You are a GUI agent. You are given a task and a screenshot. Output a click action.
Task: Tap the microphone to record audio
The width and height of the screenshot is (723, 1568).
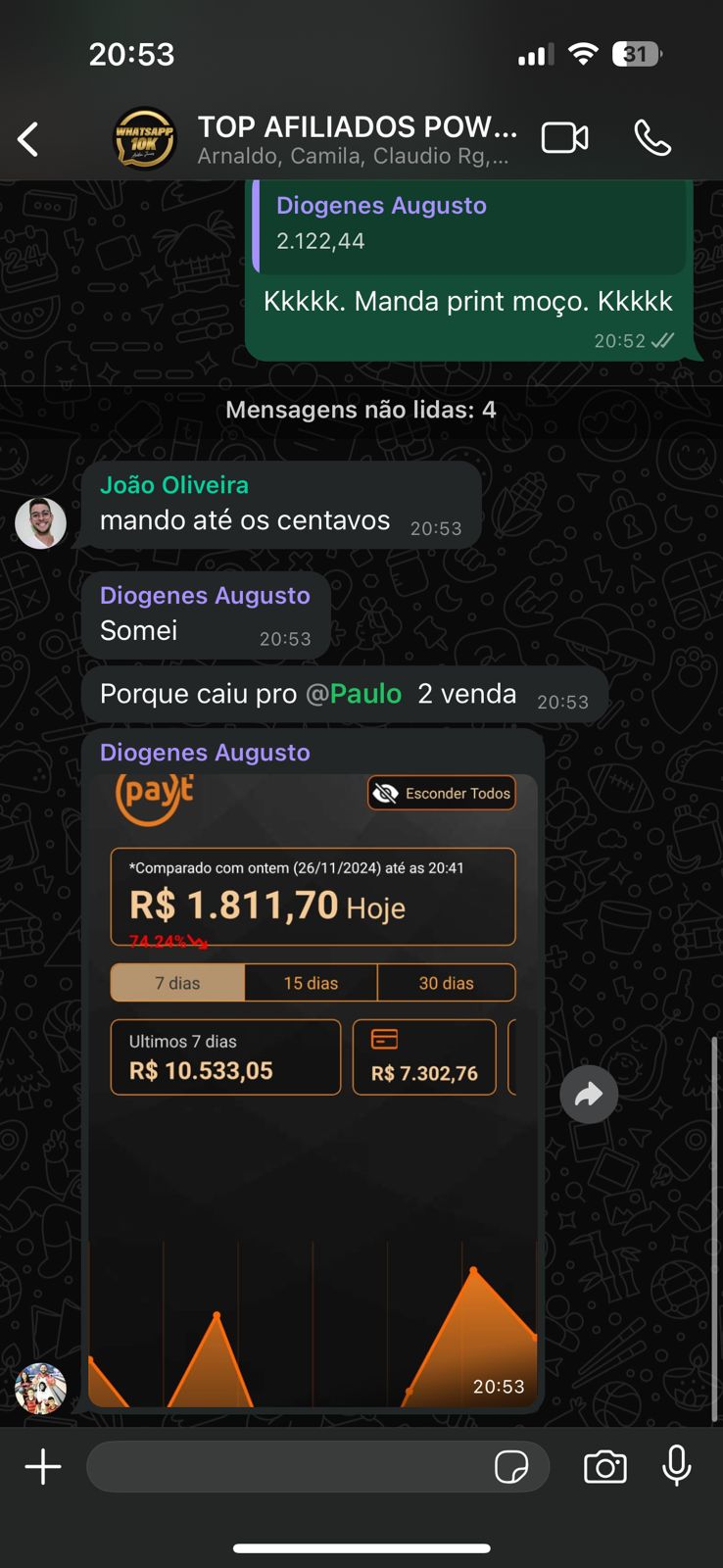[x=676, y=1466]
